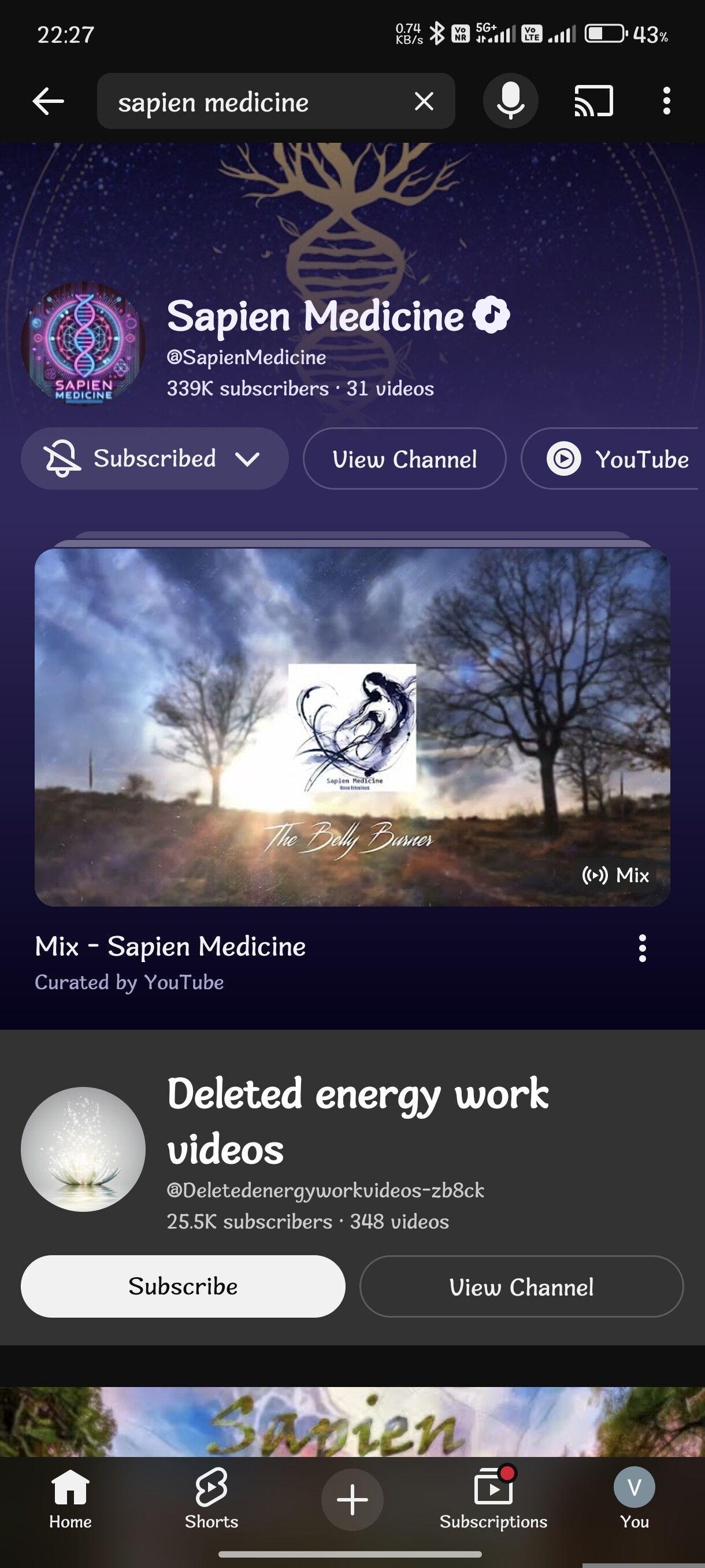This screenshot has height=1568, width=705.
Task: Edit the sapien medicine search box
Action: pyautogui.click(x=255, y=102)
